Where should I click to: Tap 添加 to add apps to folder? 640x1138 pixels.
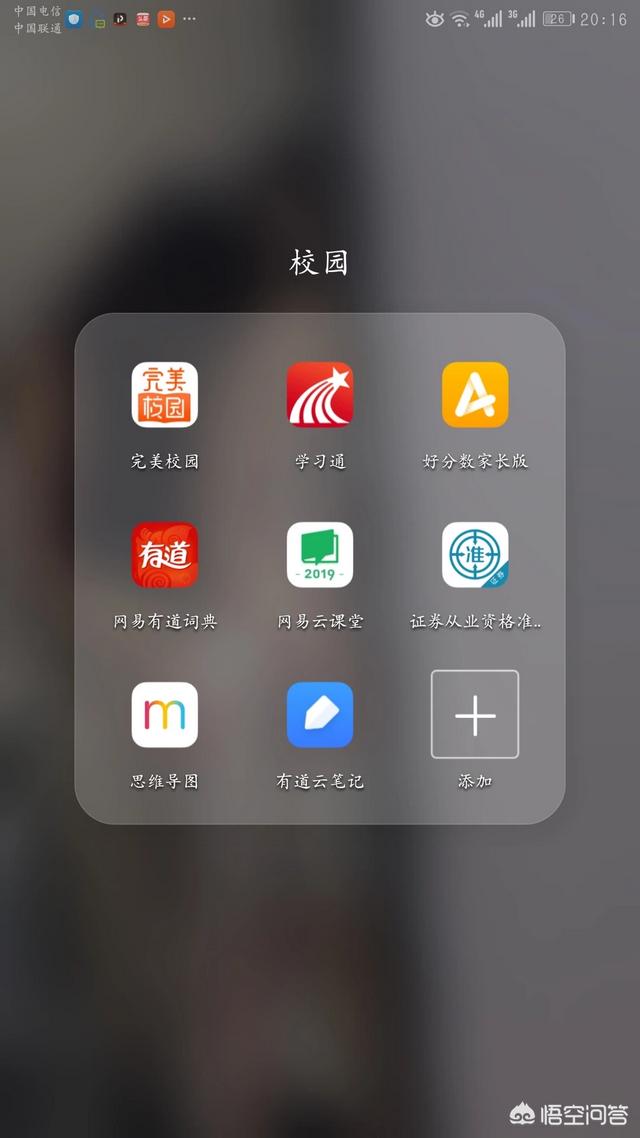click(x=475, y=714)
